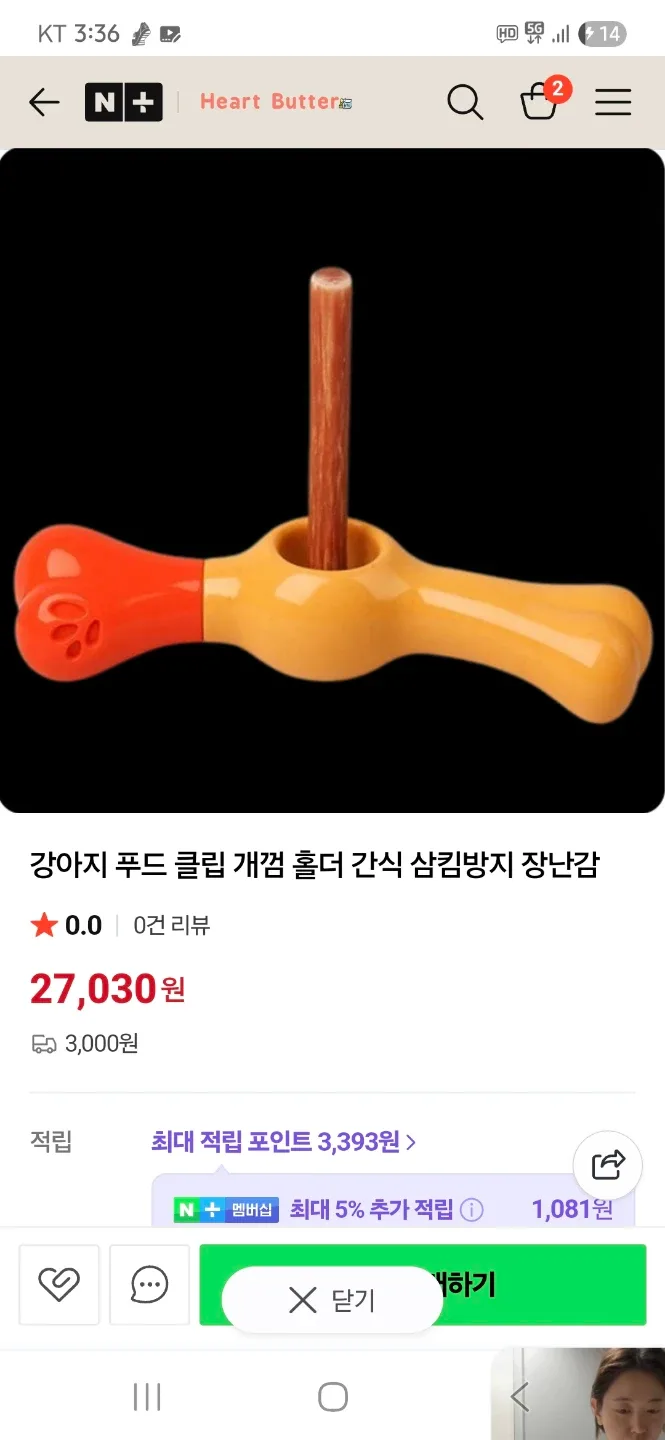This screenshot has width=665, height=1440.
Task: Open recent apps in navigation bar
Action: point(147,1397)
